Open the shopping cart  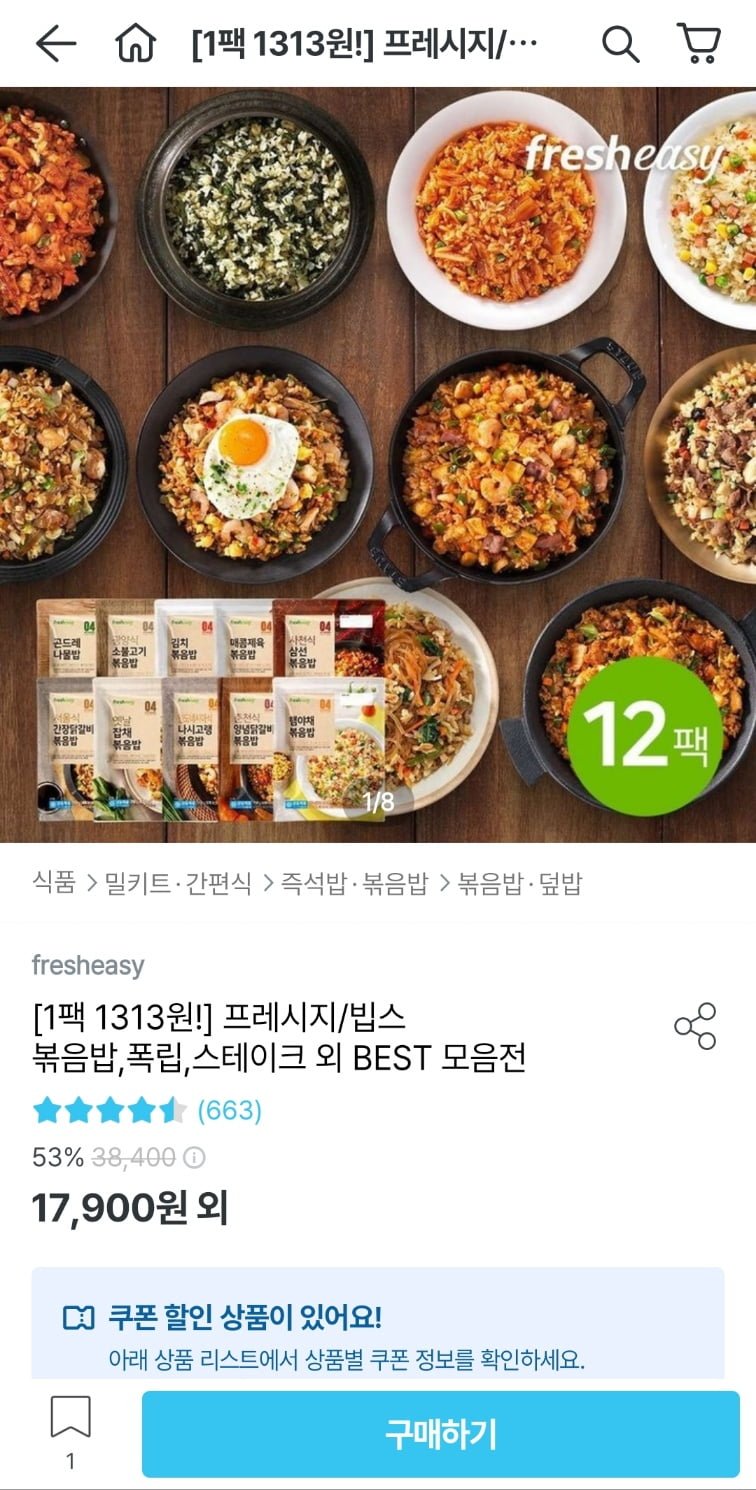coord(699,44)
